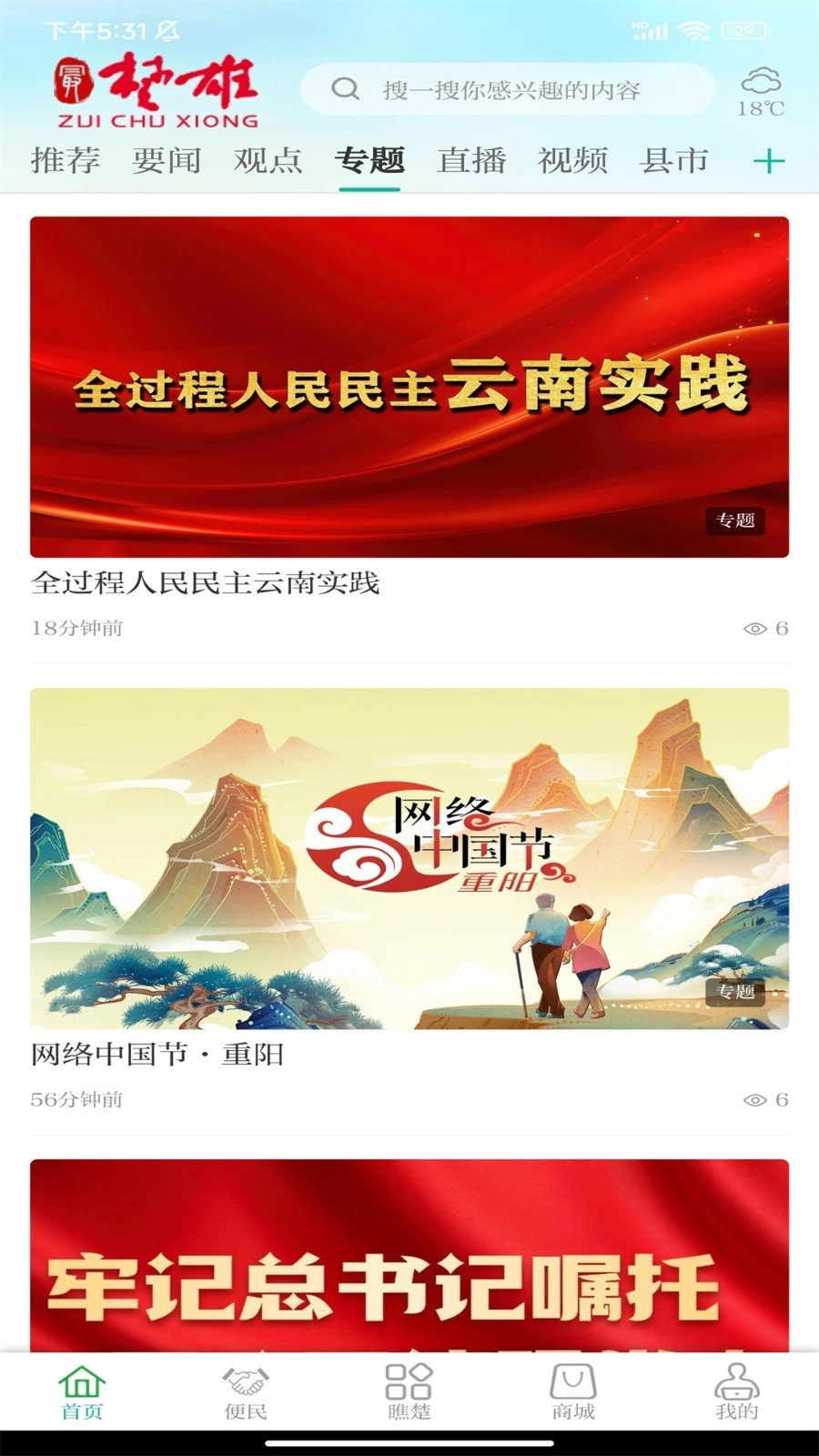Open the 最楚雄 app logo
Screen dimensions: 819x1456
155,88
